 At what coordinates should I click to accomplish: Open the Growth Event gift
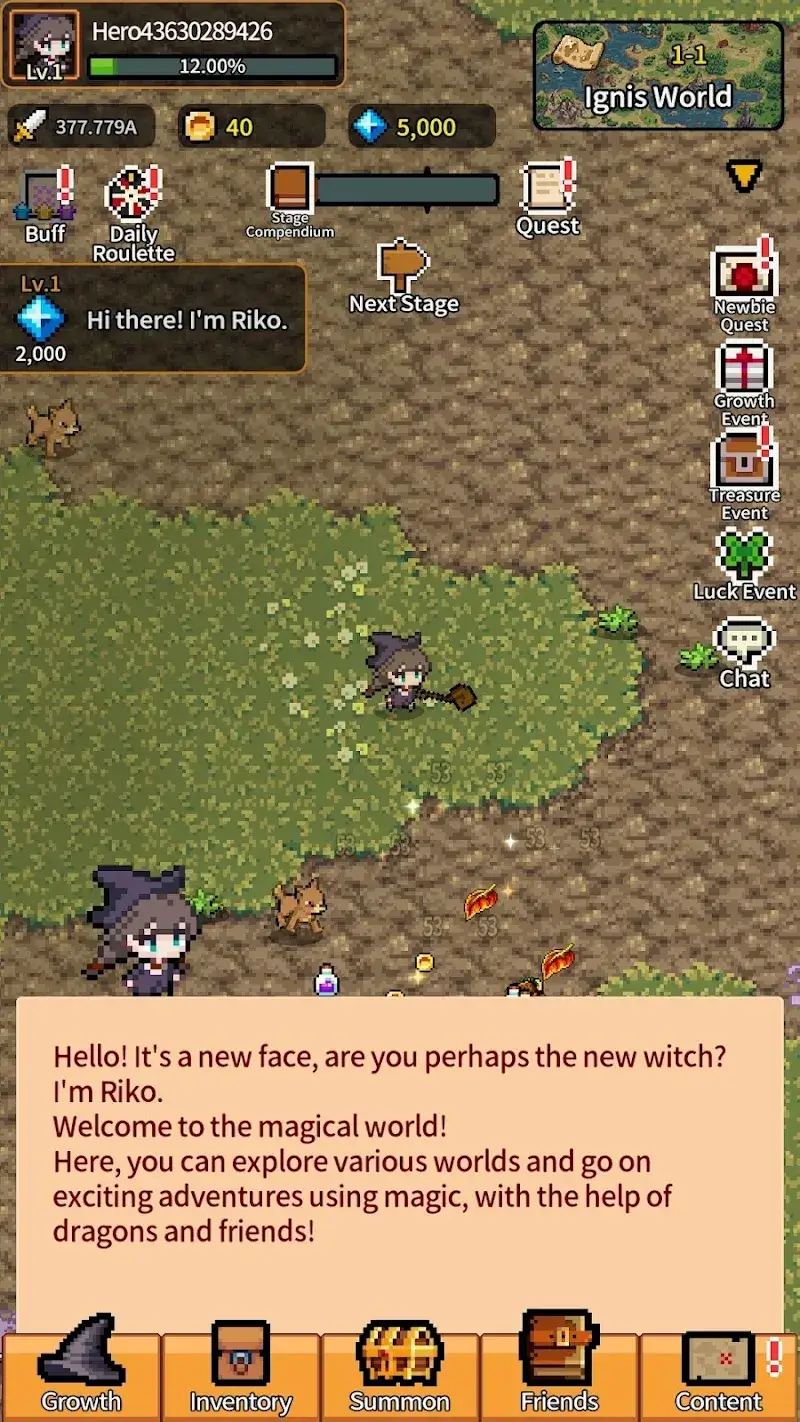point(744,368)
